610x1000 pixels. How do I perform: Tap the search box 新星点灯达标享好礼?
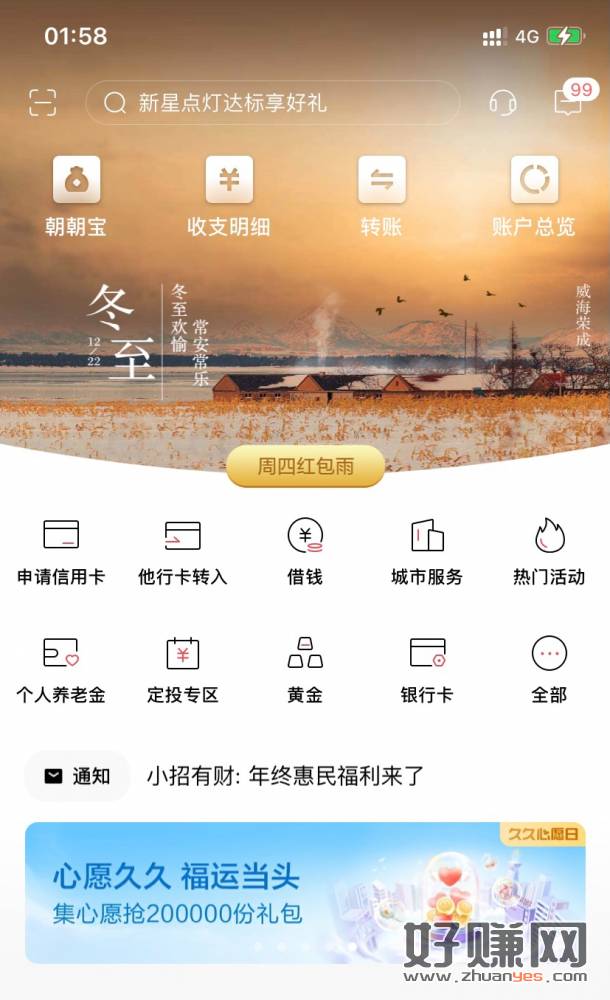[x=272, y=102]
